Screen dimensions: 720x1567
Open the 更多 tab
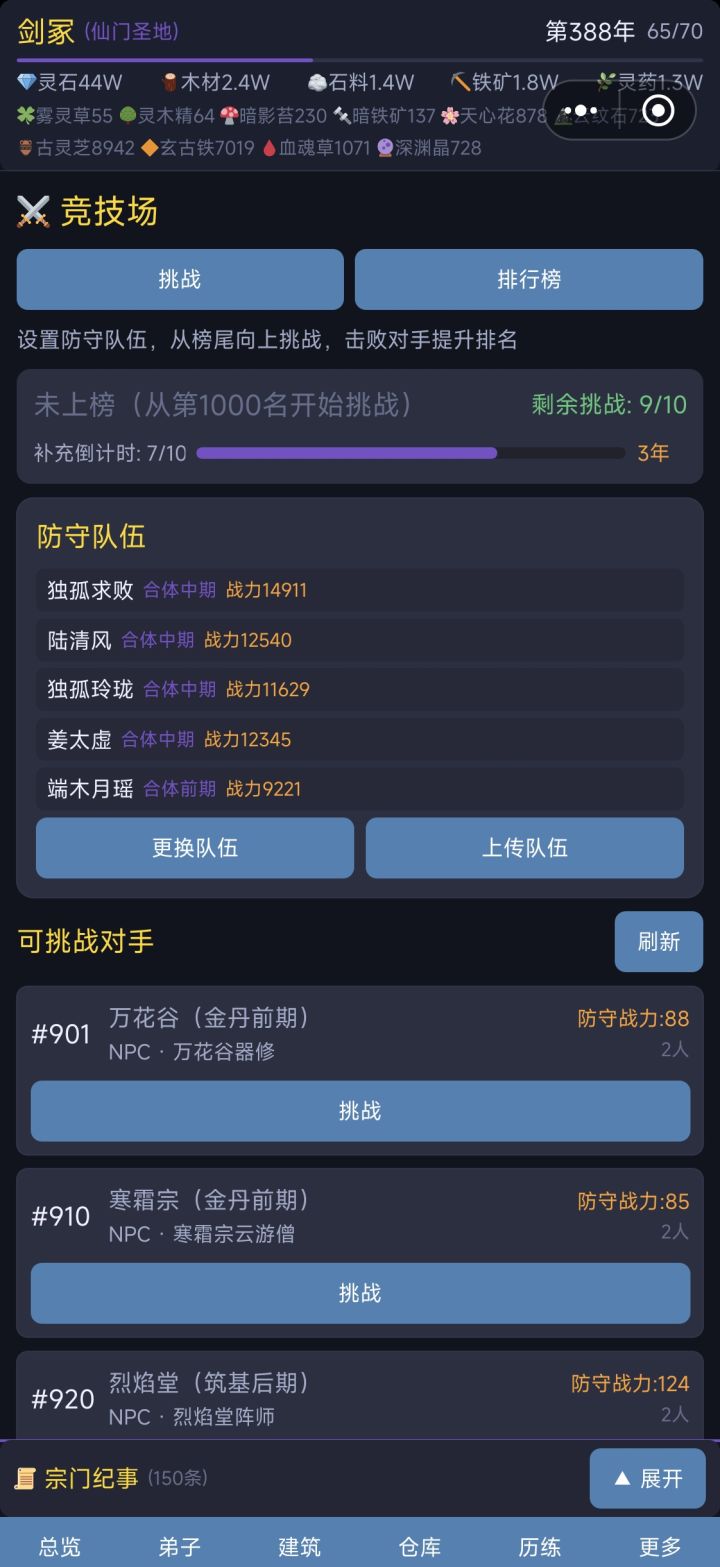coord(658,1545)
